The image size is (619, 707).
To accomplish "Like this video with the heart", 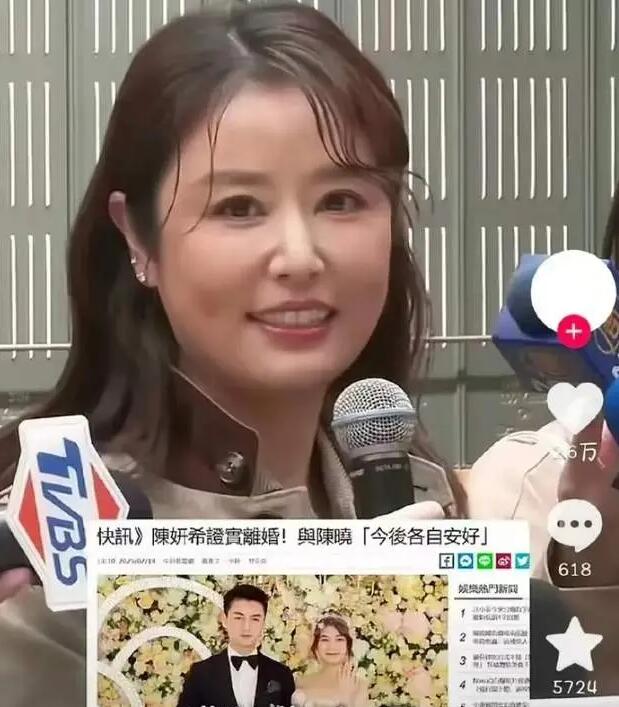I will [575, 408].
